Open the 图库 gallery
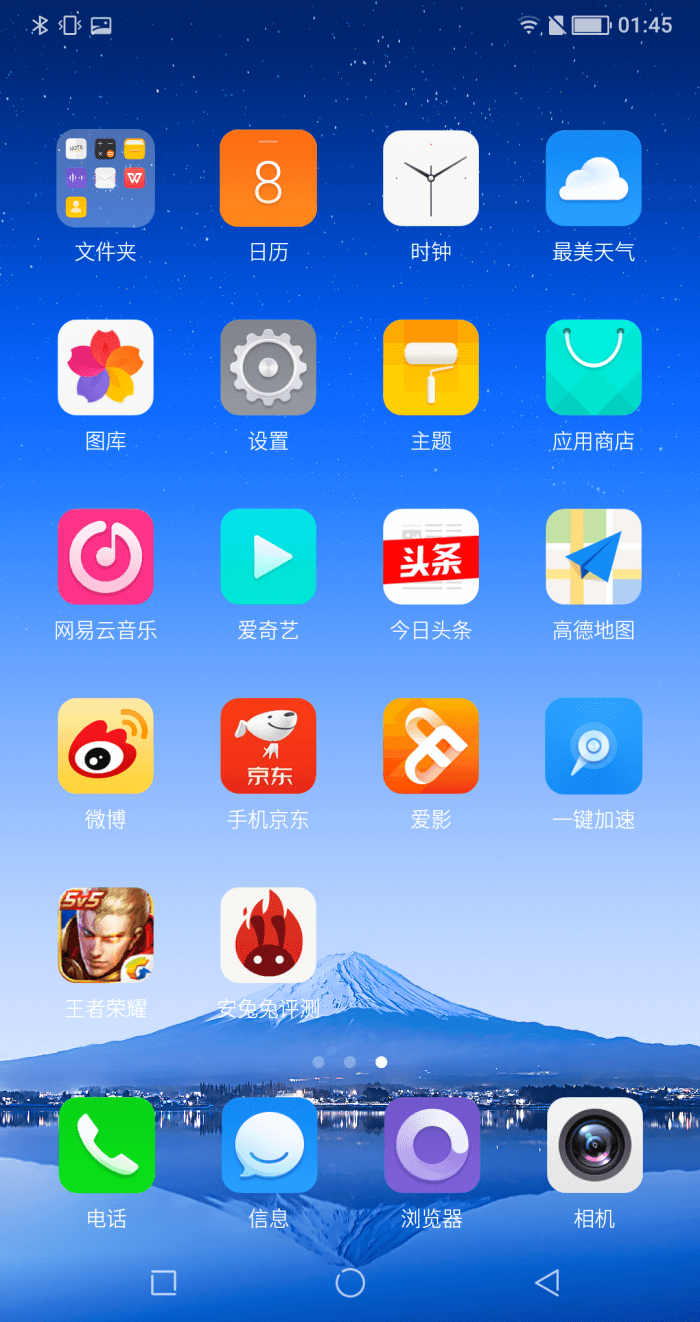Viewport: 700px width, 1322px height. coord(106,367)
